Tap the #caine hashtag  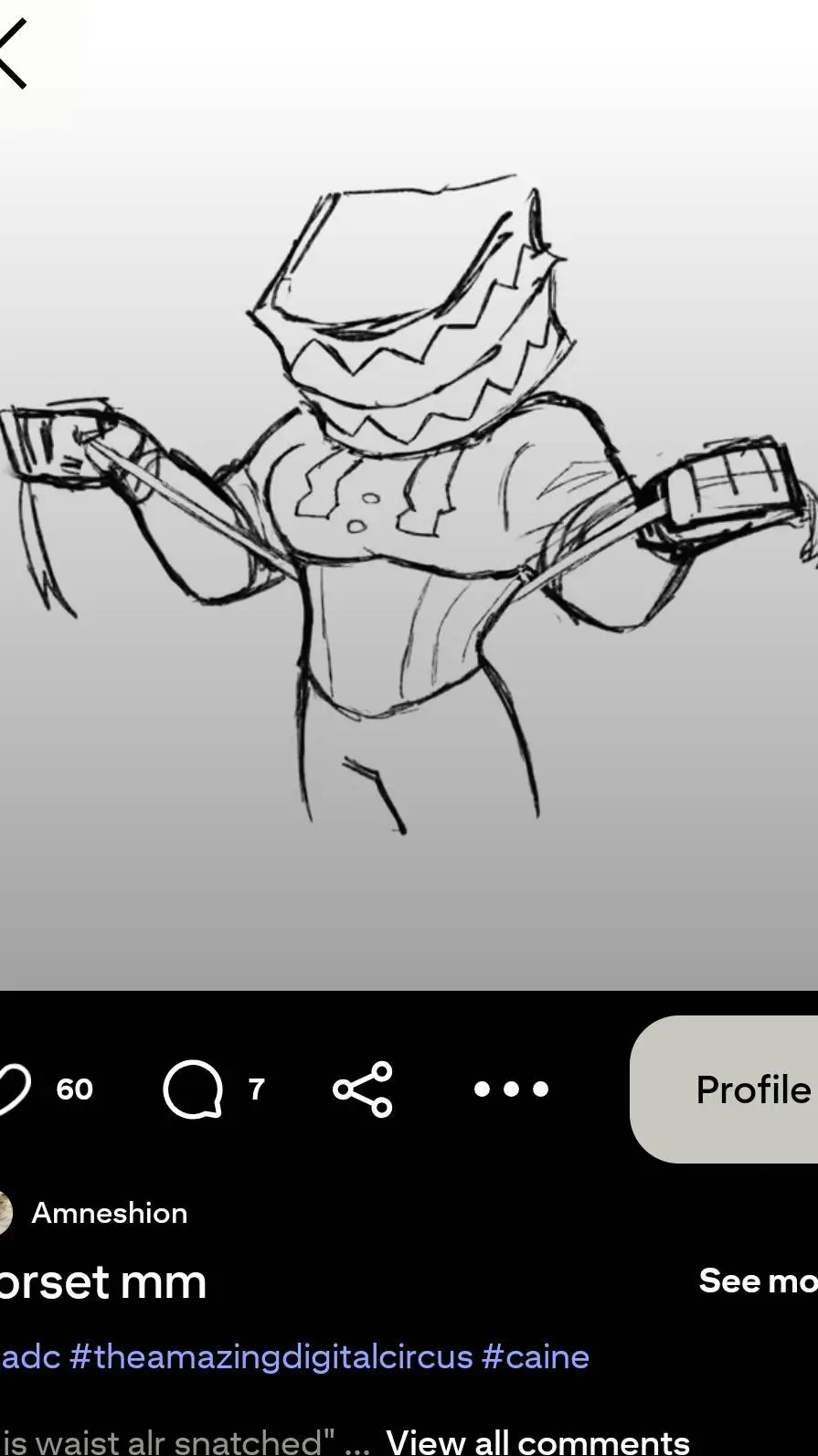[x=536, y=1356]
